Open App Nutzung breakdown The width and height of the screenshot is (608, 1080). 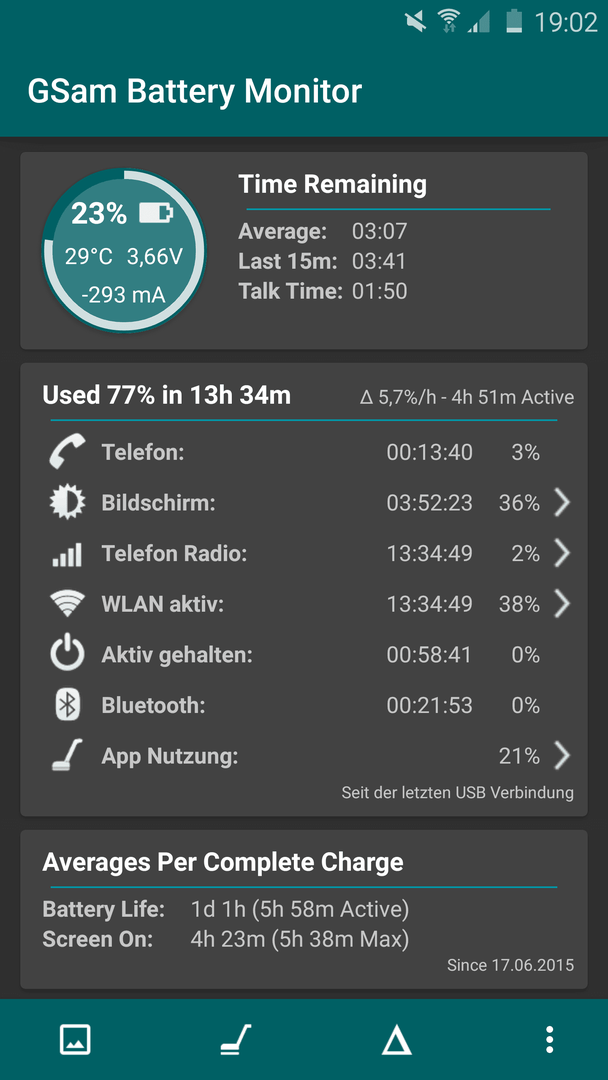tap(304, 756)
